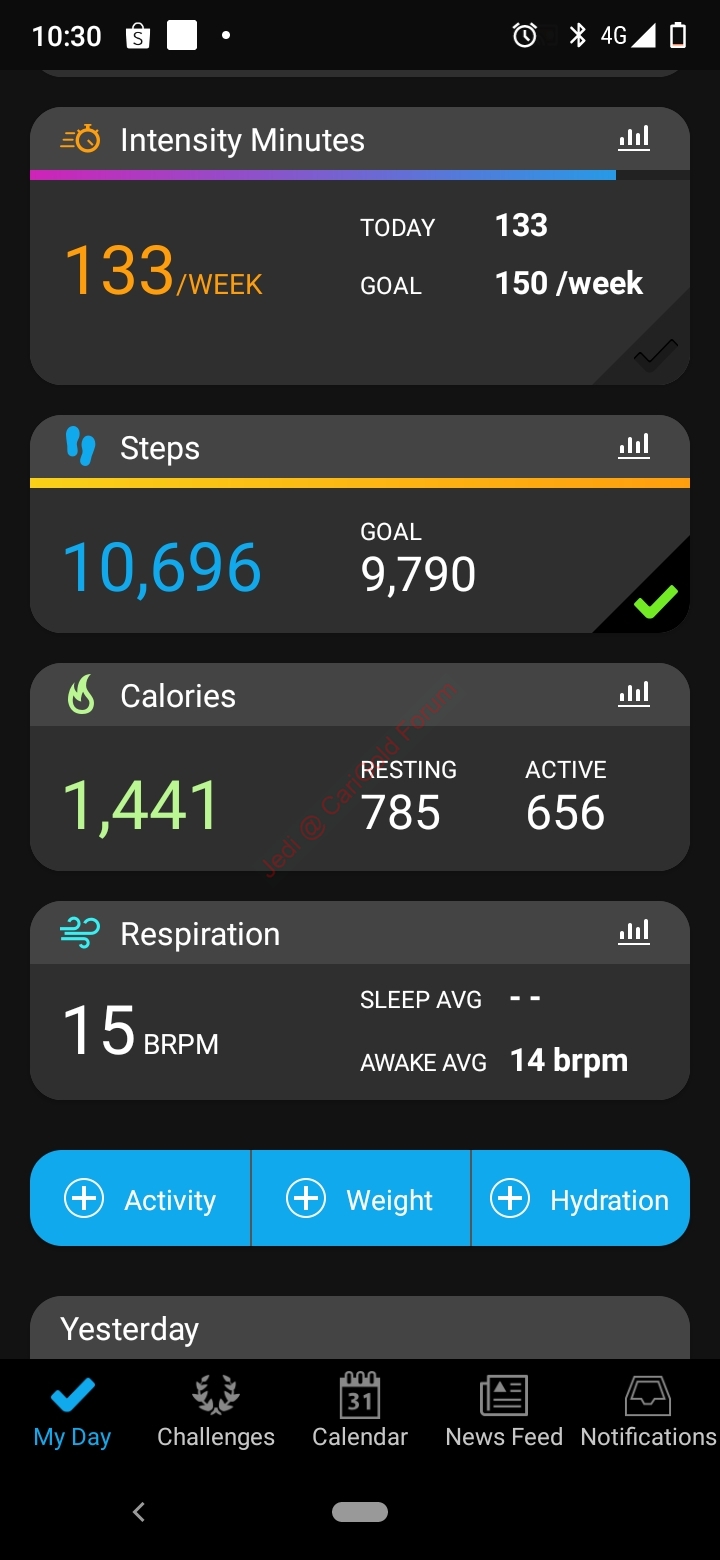Open the Respiration card showing 15 BRPM
The height and width of the screenshot is (1560, 720).
coord(360,1000)
